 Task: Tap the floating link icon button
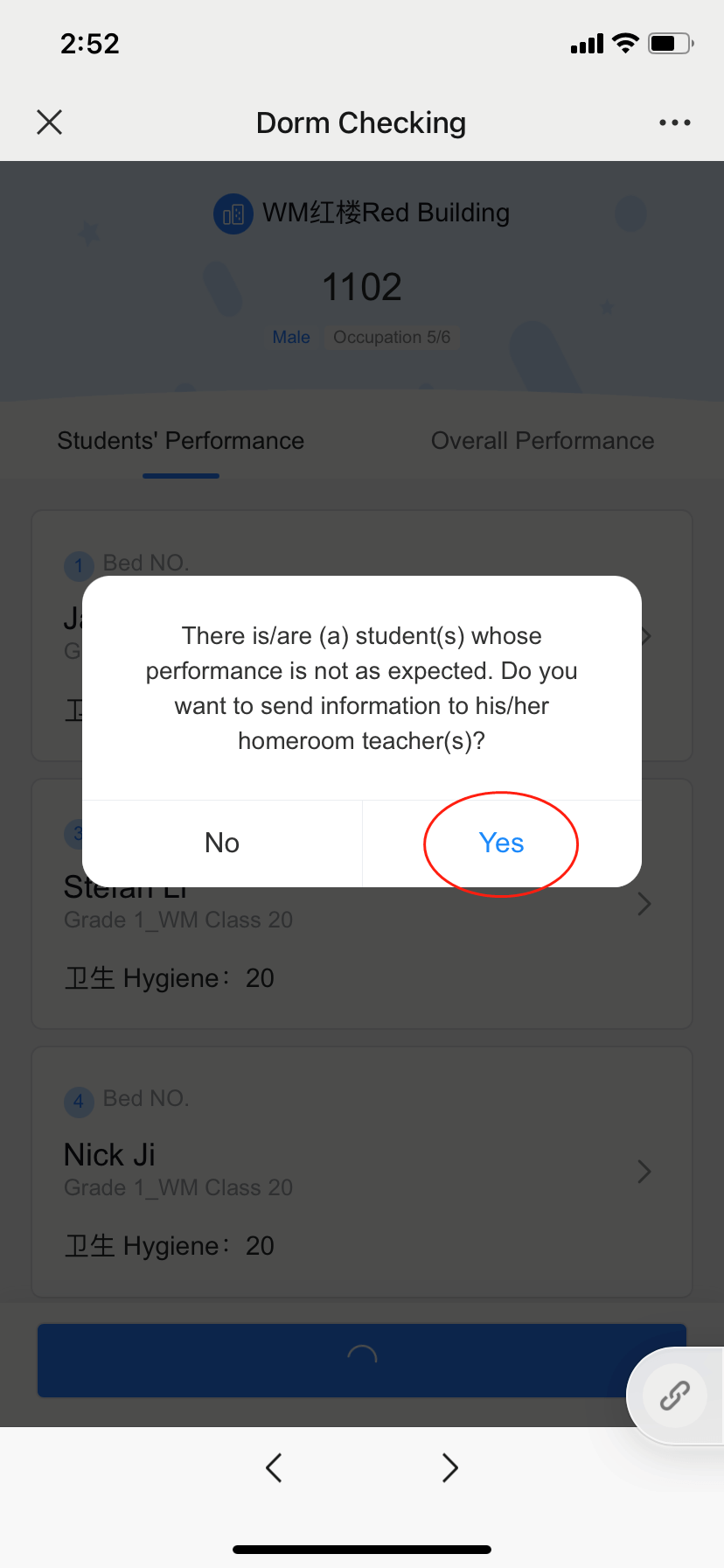674,1395
